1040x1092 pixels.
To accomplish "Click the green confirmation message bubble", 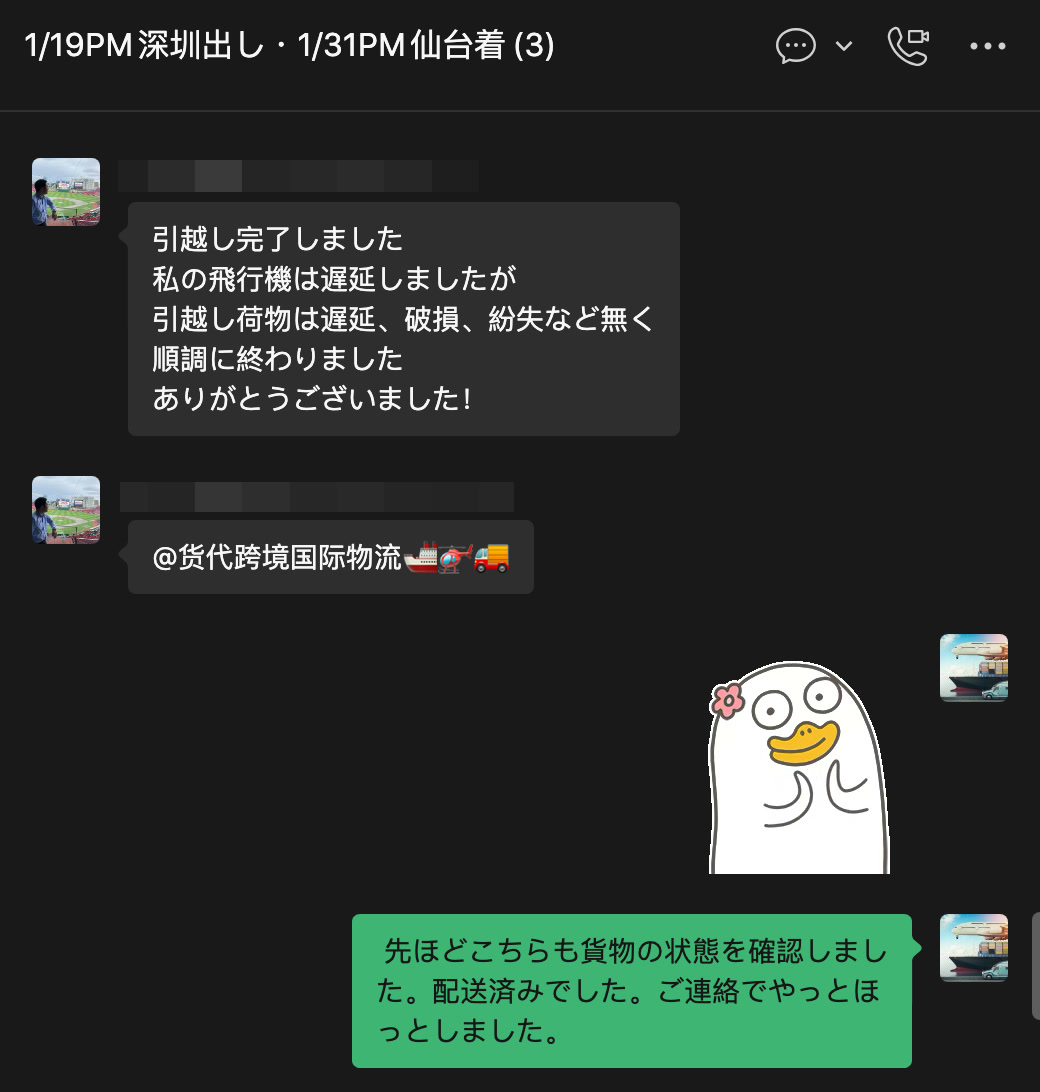I will click(630, 990).
